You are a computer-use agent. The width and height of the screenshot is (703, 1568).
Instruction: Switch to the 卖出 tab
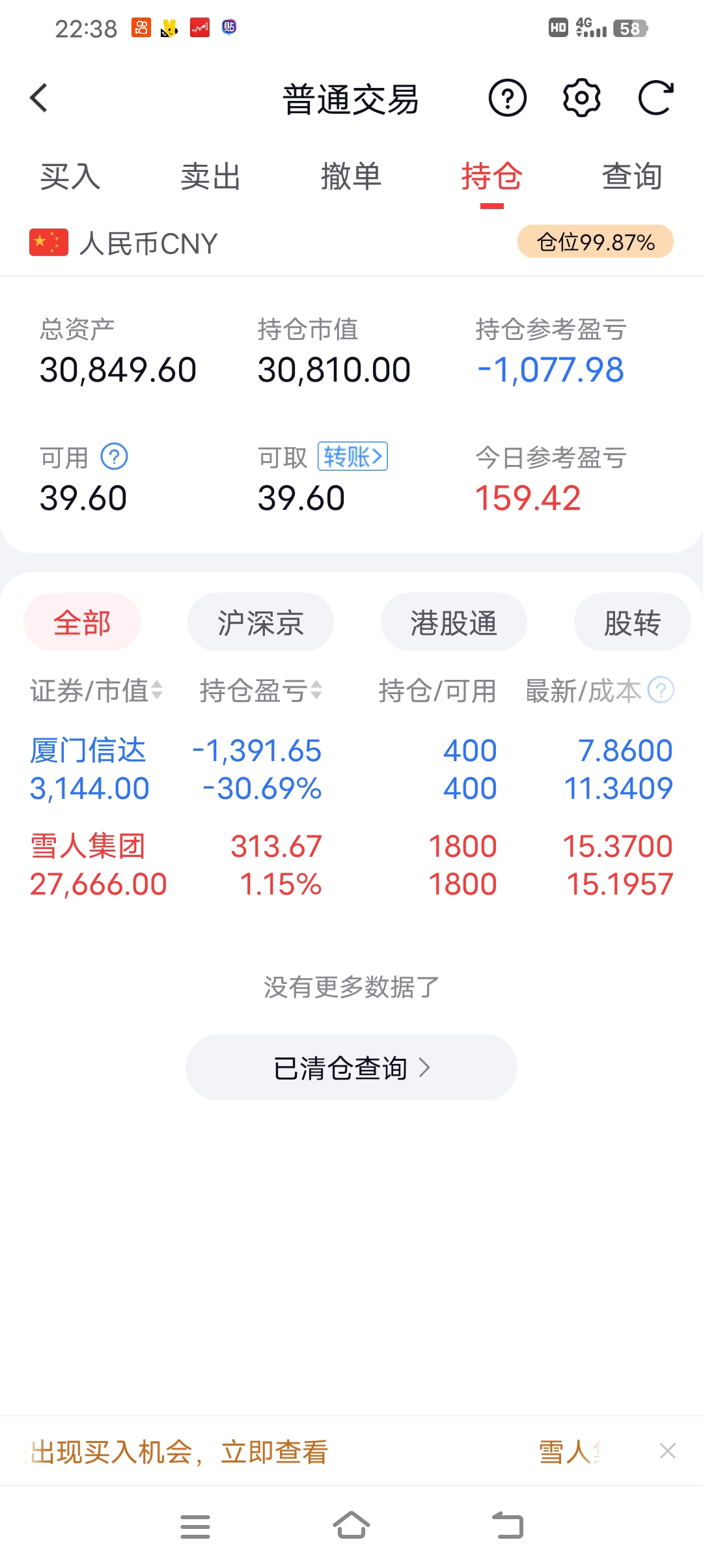pyautogui.click(x=210, y=176)
